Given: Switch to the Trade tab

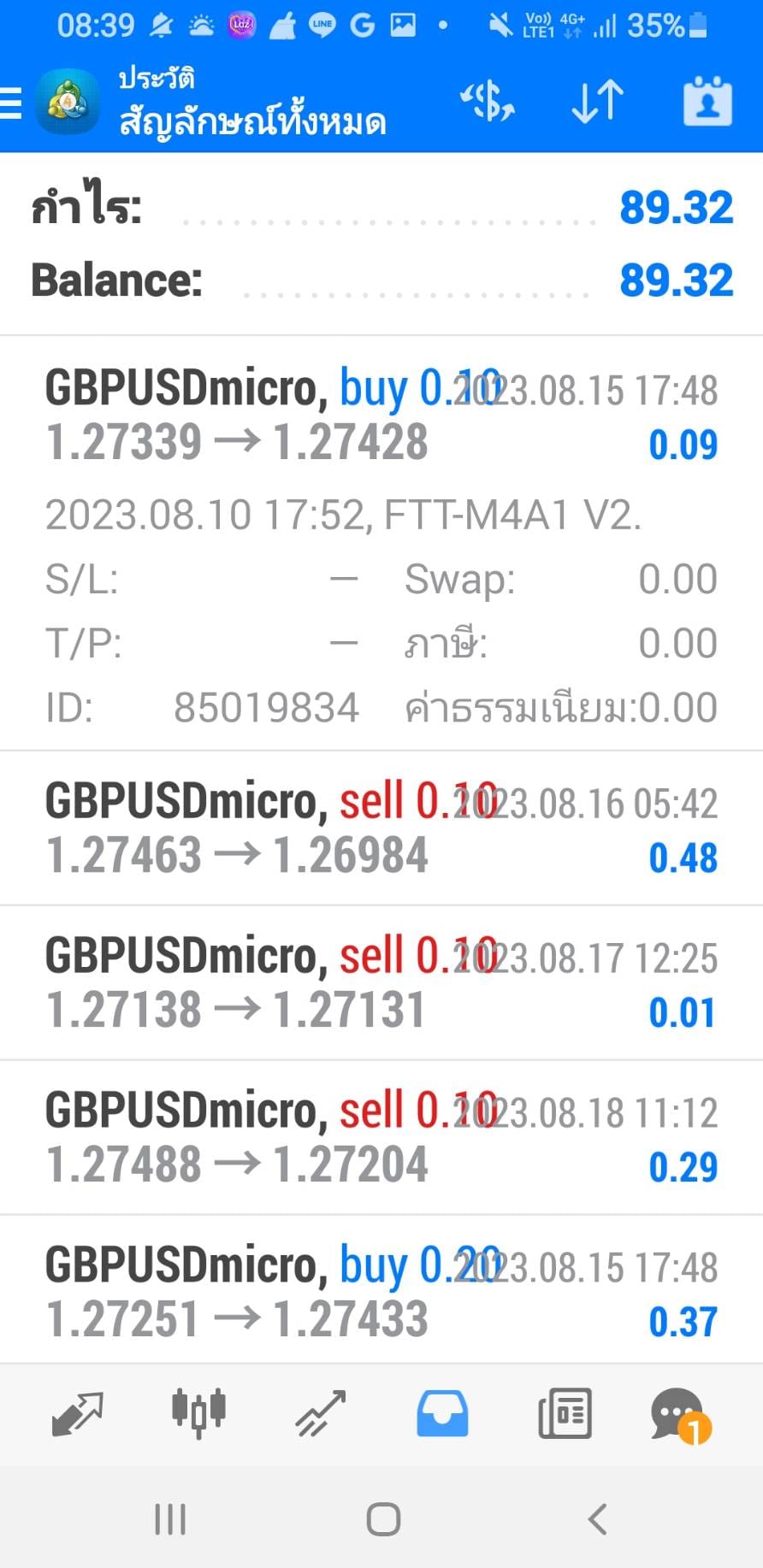Looking at the screenshot, I should click(x=321, y=1413).
